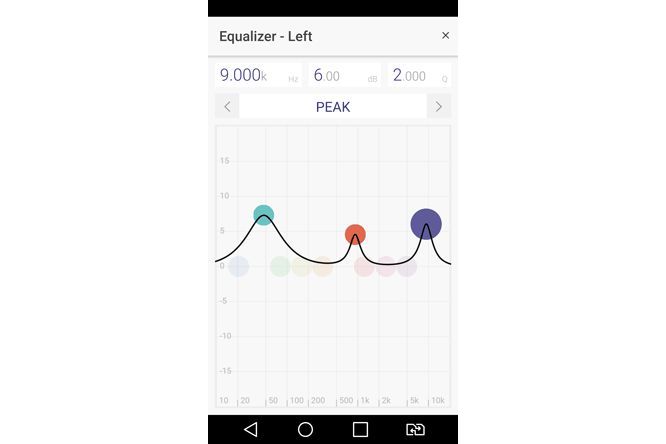This screenshot has height=444, width=666.
Task: Select the faded blue EQ band handle
Action: 238,266
